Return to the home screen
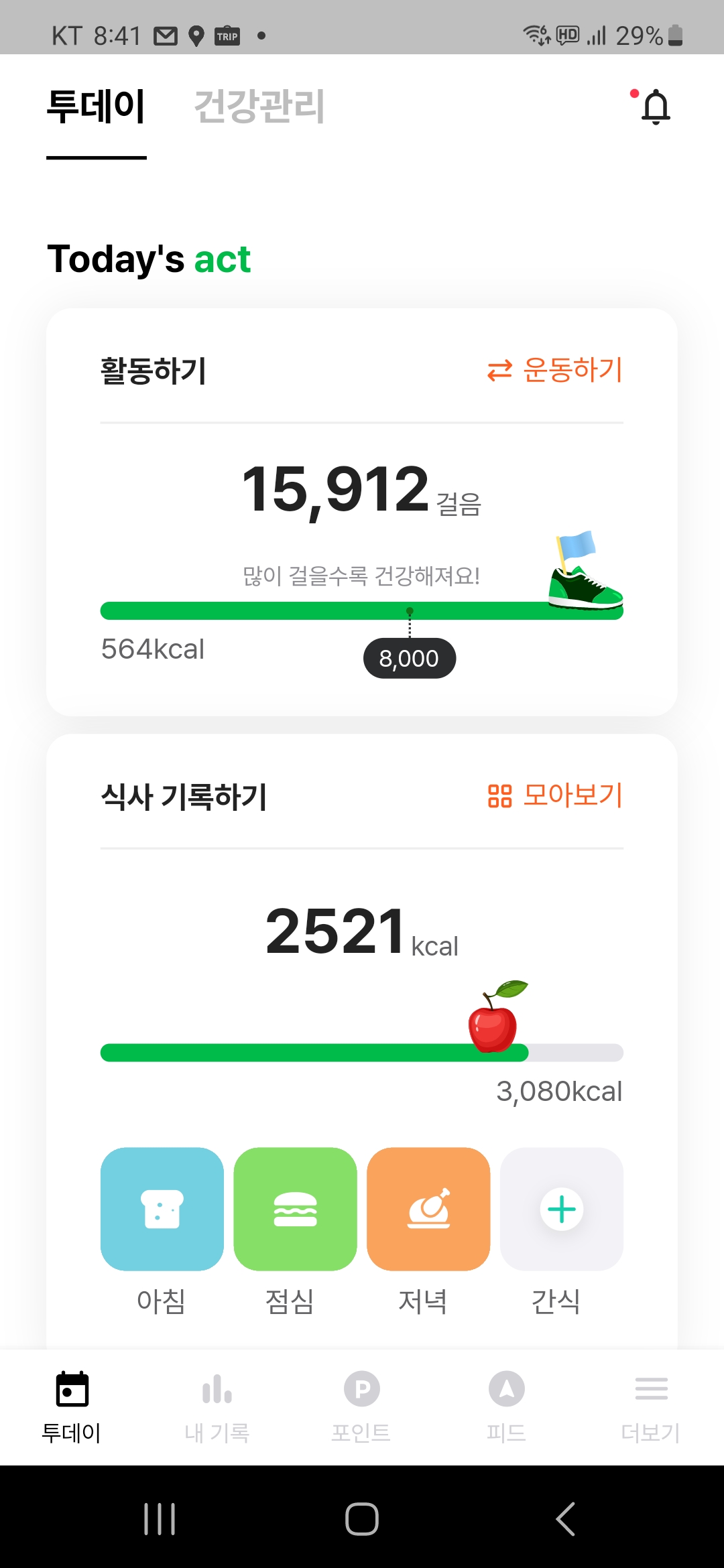724x1568 pixels. pos(362,1518)
